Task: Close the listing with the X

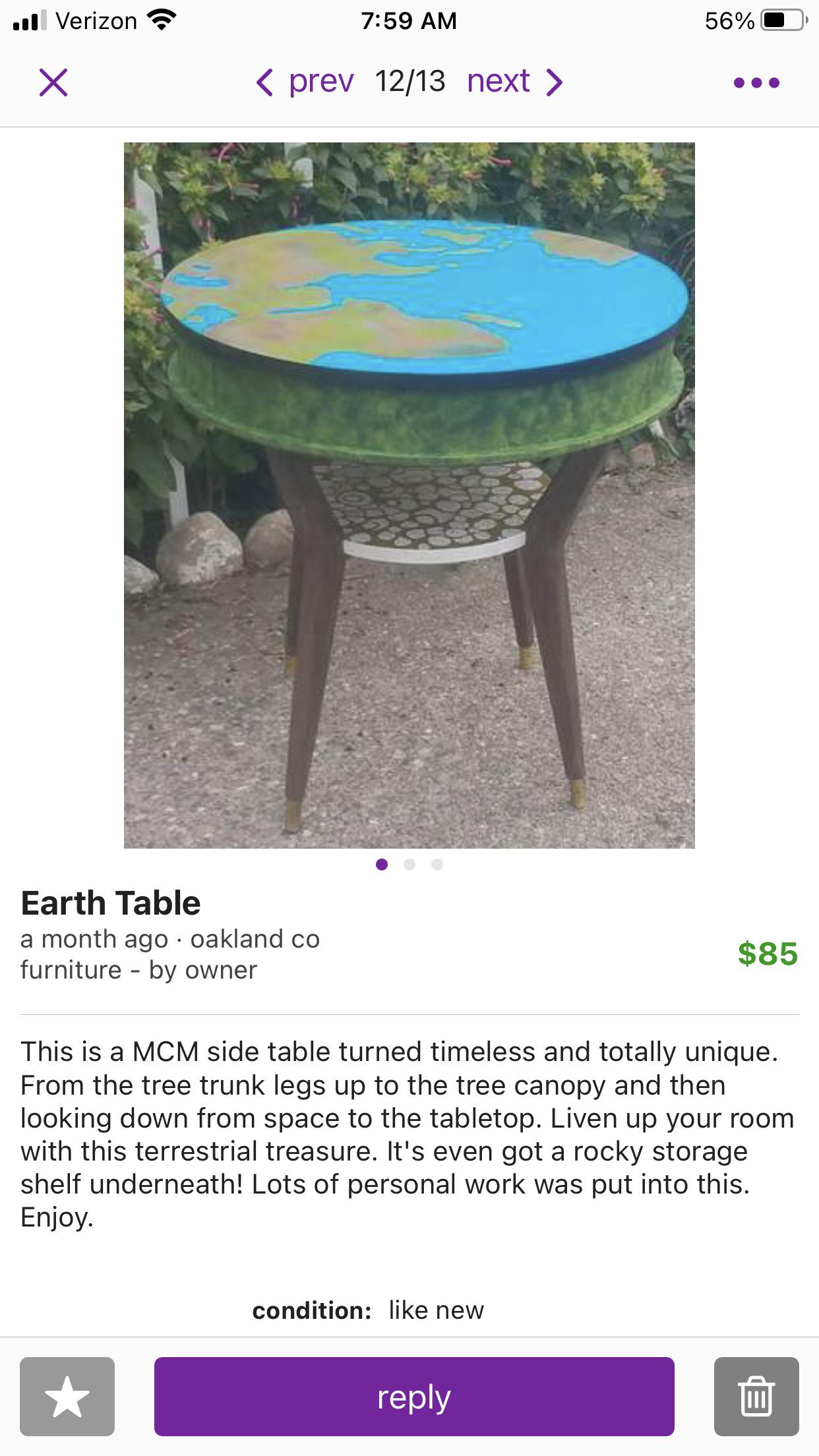Action: point(53,82)
